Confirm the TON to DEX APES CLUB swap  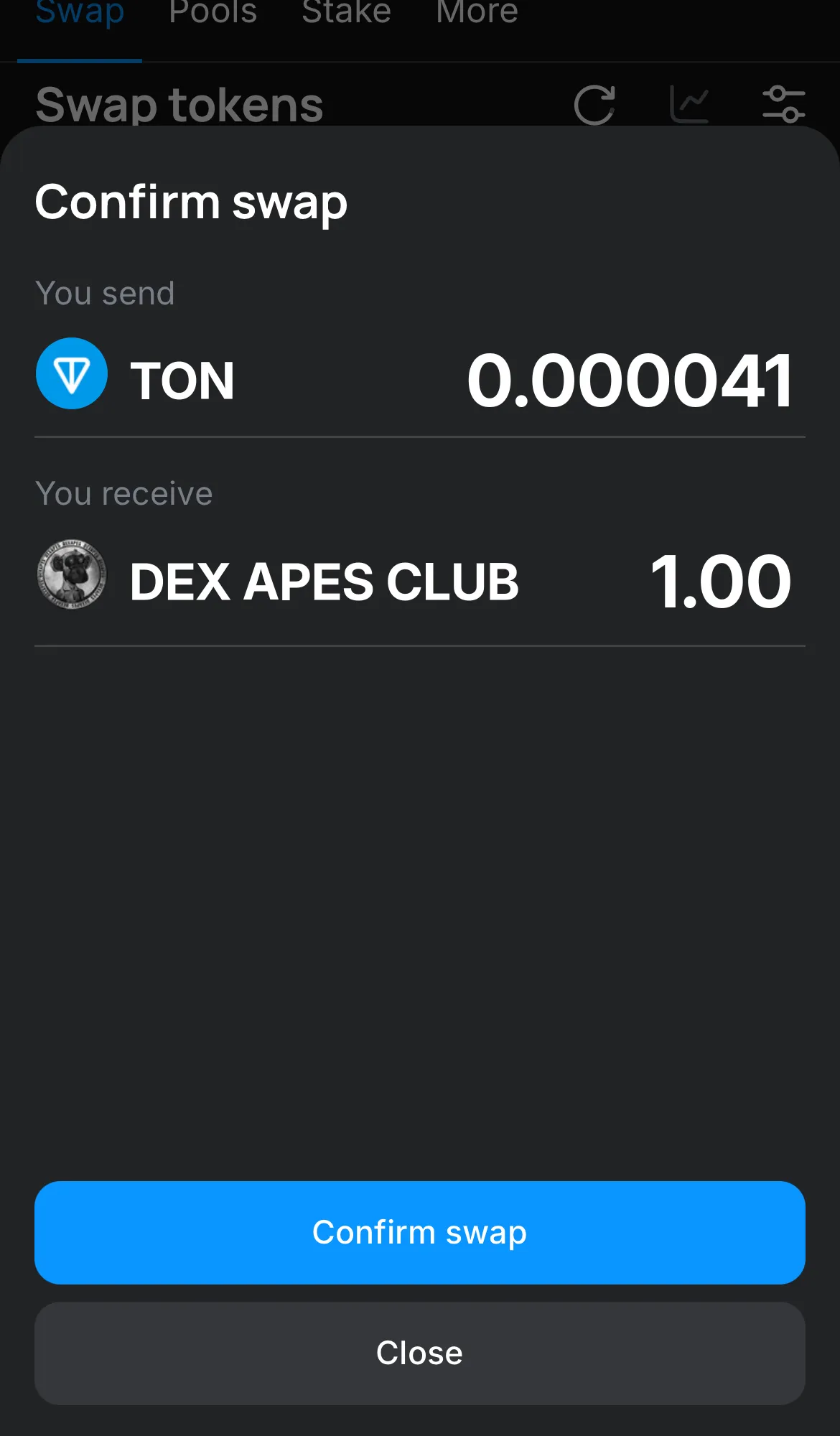[x=419, y=1232]
